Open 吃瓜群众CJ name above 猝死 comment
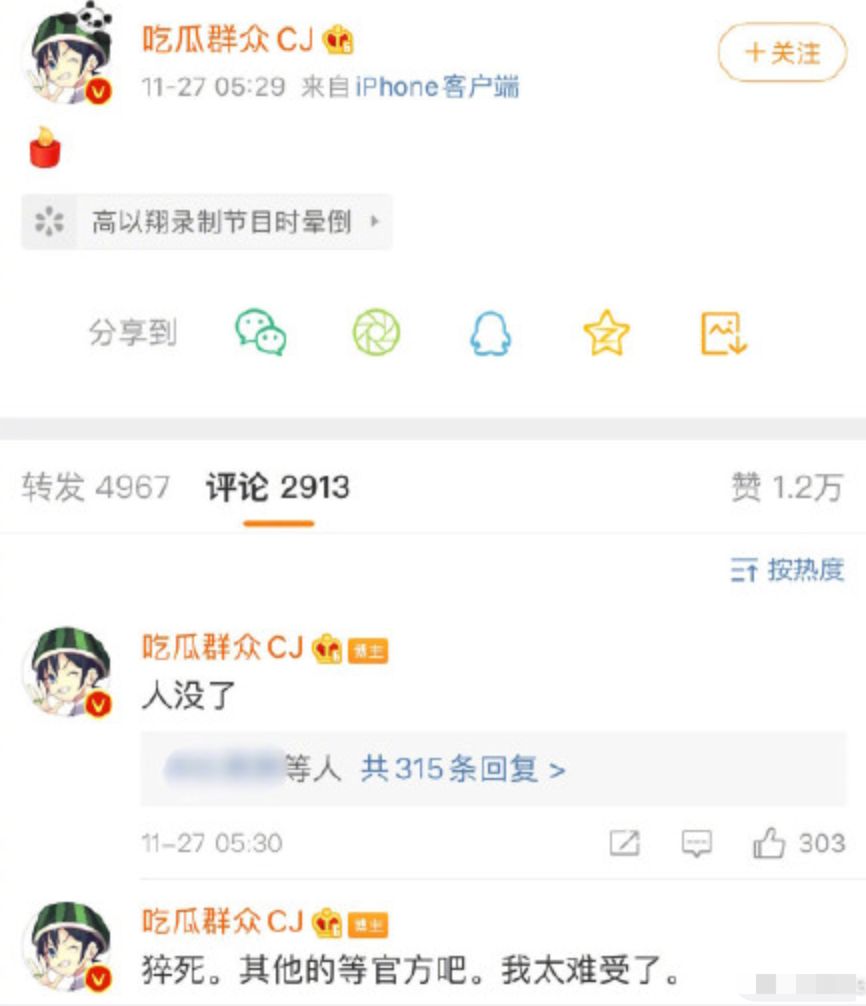The image size is (866, 1006). point(222,920)
